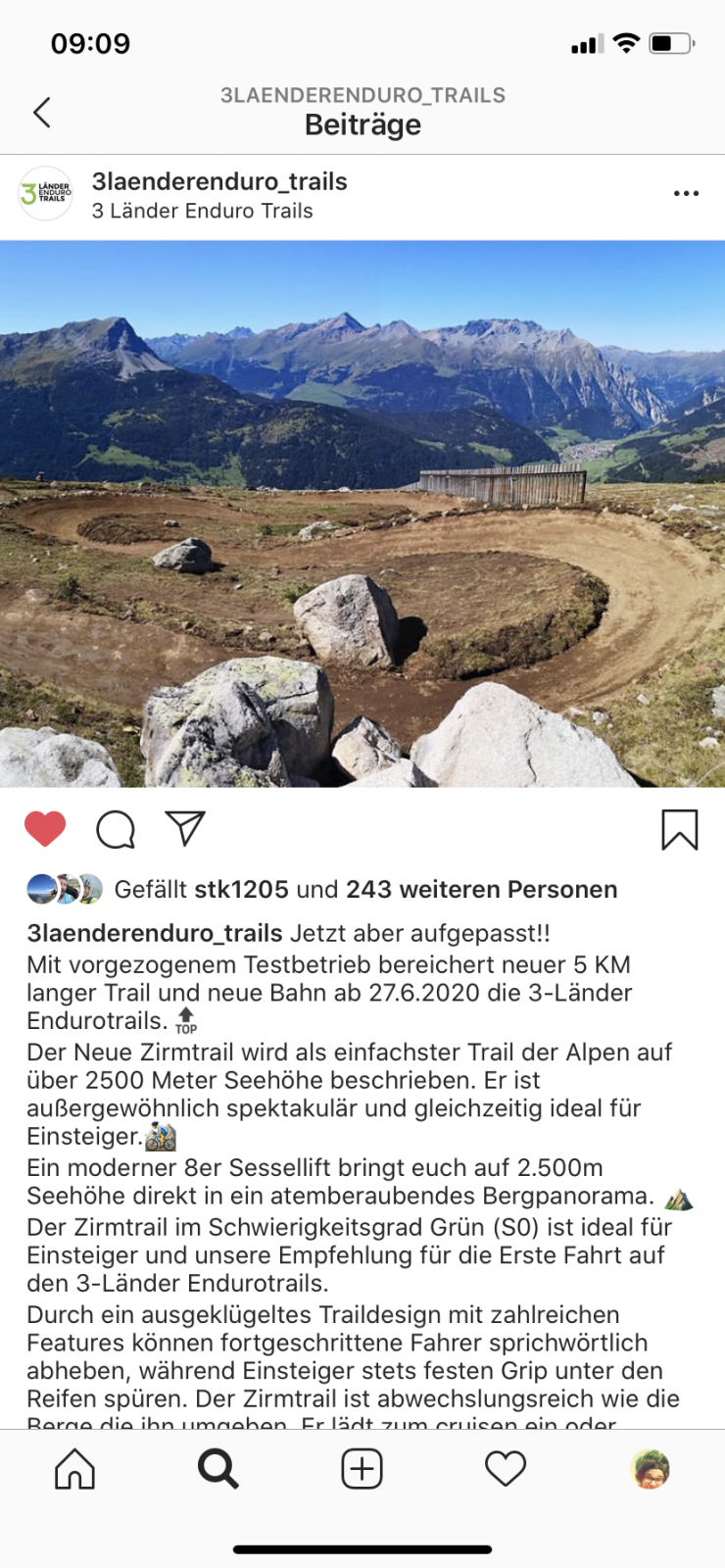The height and width of the screenshot is (1568, 725).
Task: Save the post with the bookmark icon
Action: [679, 829]
